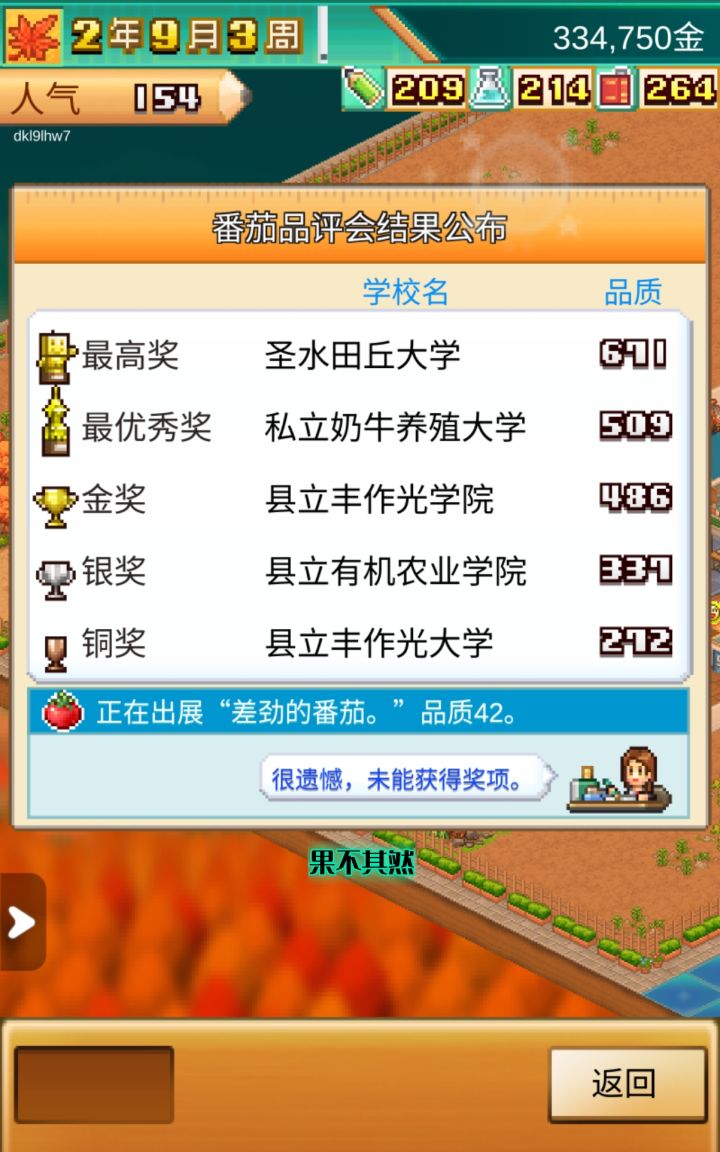
Task: Expand the left side panel arrow
Action: (21, 921)
